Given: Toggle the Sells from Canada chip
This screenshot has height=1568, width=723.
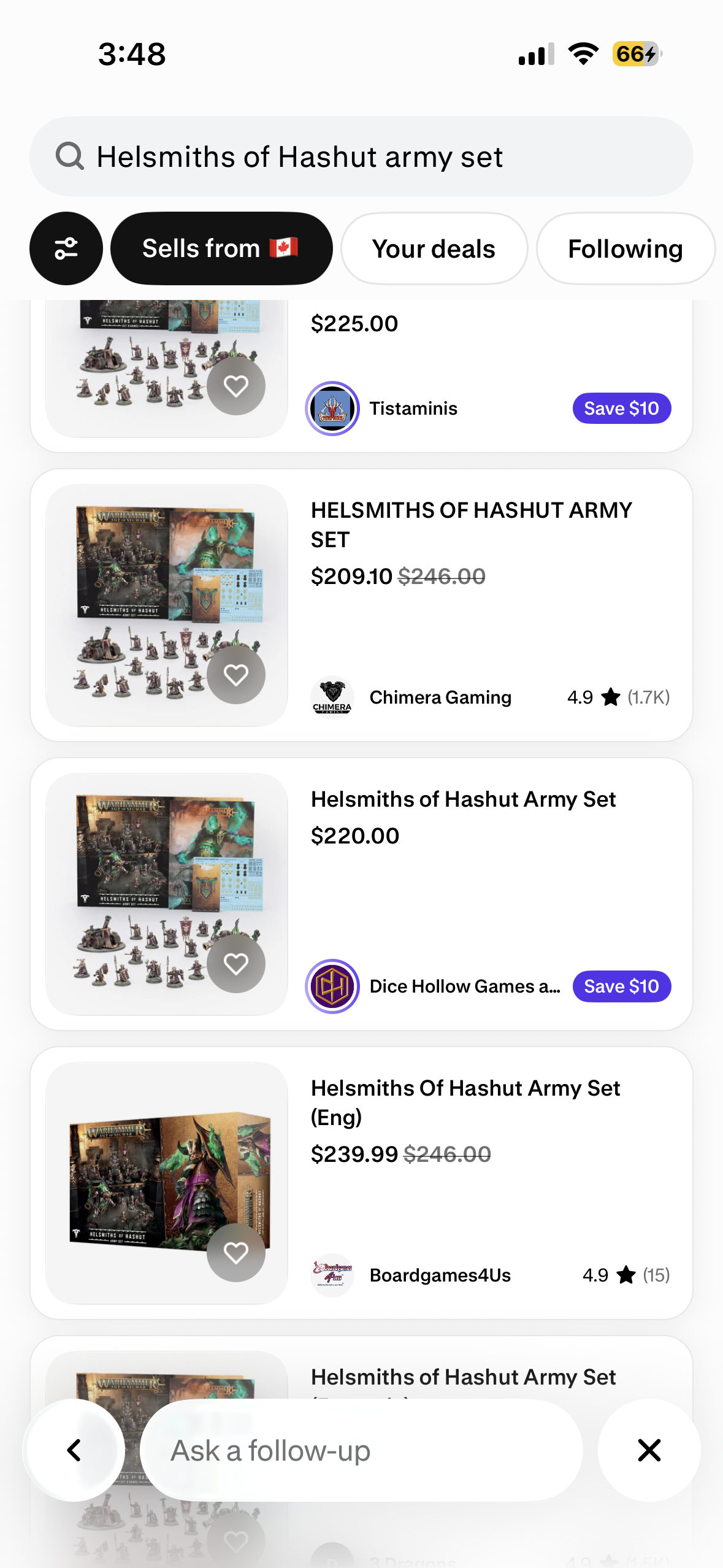Looking at the screenshot, I should pos(221,248).
